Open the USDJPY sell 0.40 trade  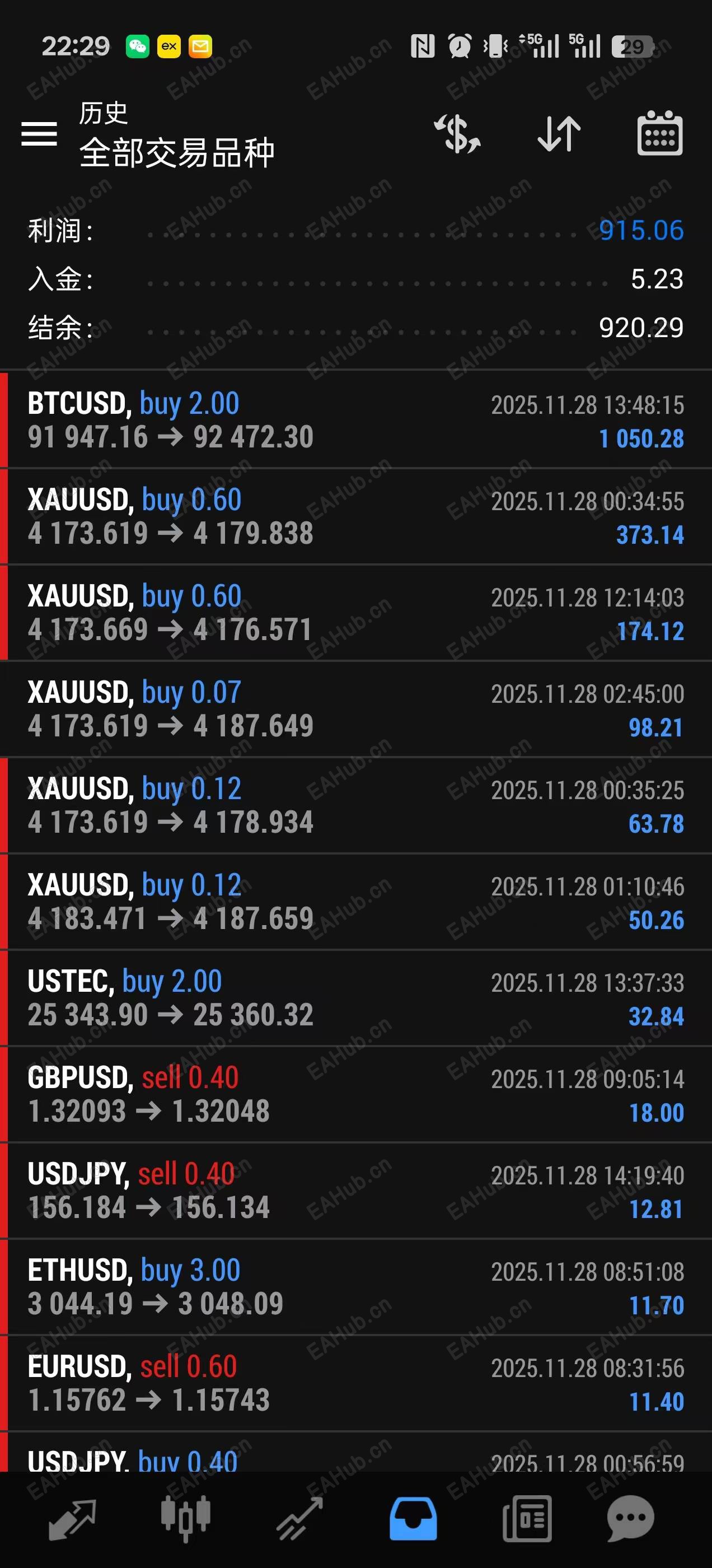point(356,1190)
